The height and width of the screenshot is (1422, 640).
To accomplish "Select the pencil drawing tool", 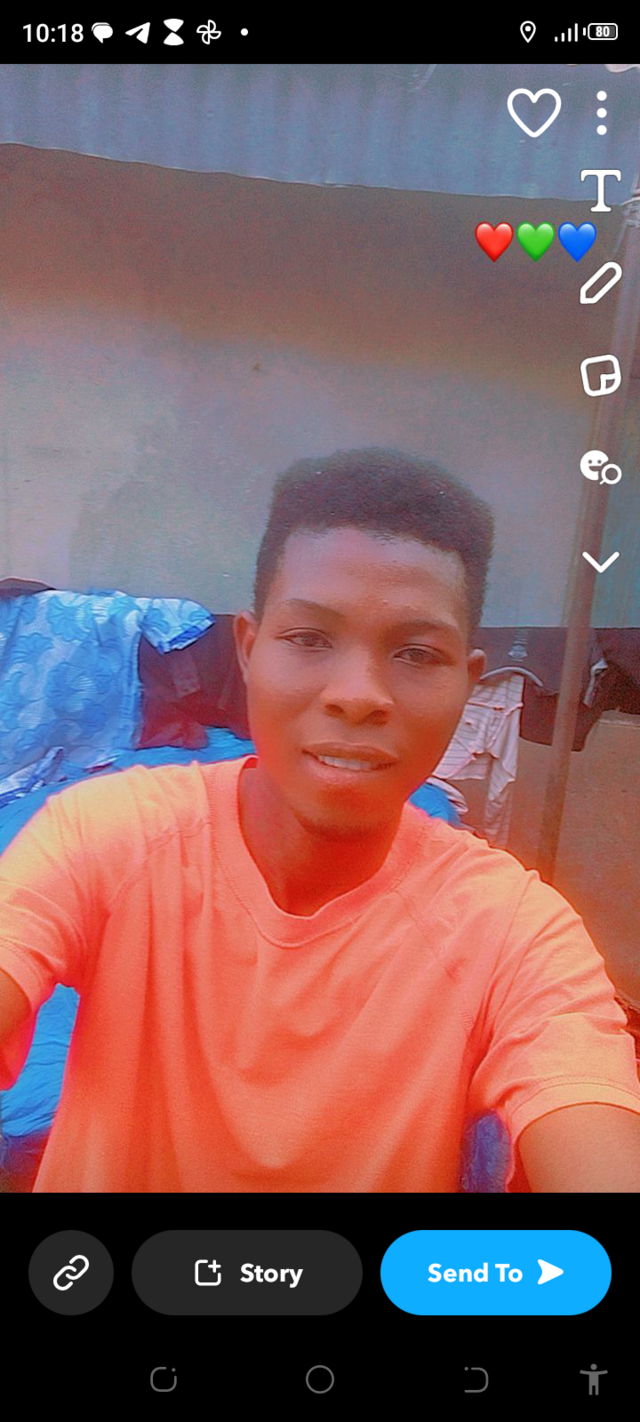I will [x=600, y=283].
